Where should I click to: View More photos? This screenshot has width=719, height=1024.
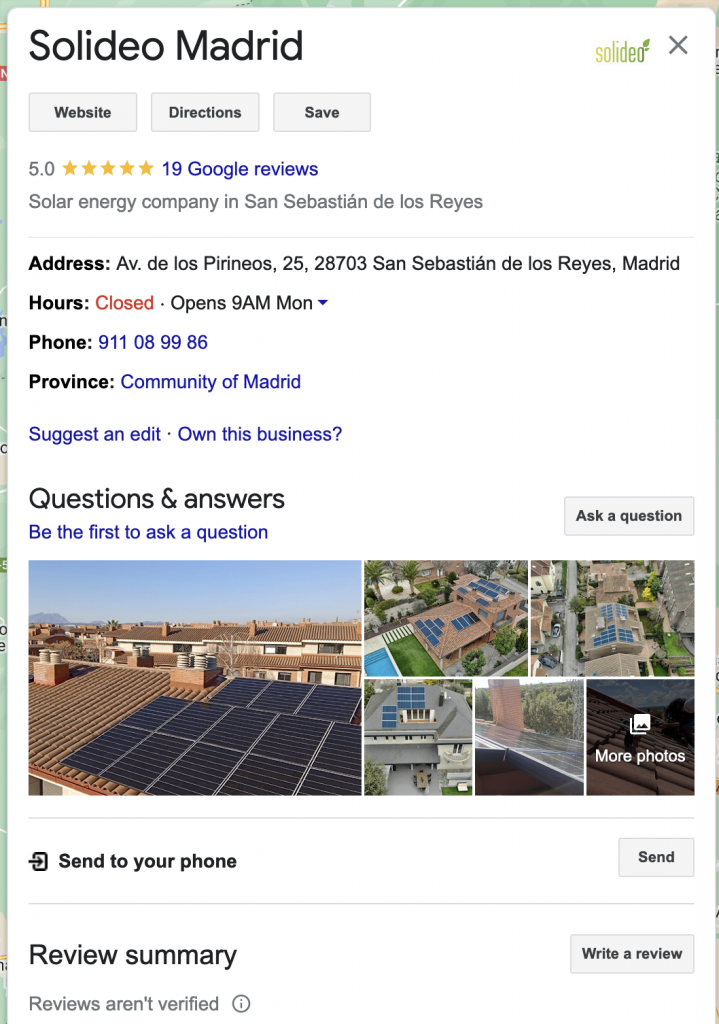[640, 738]
